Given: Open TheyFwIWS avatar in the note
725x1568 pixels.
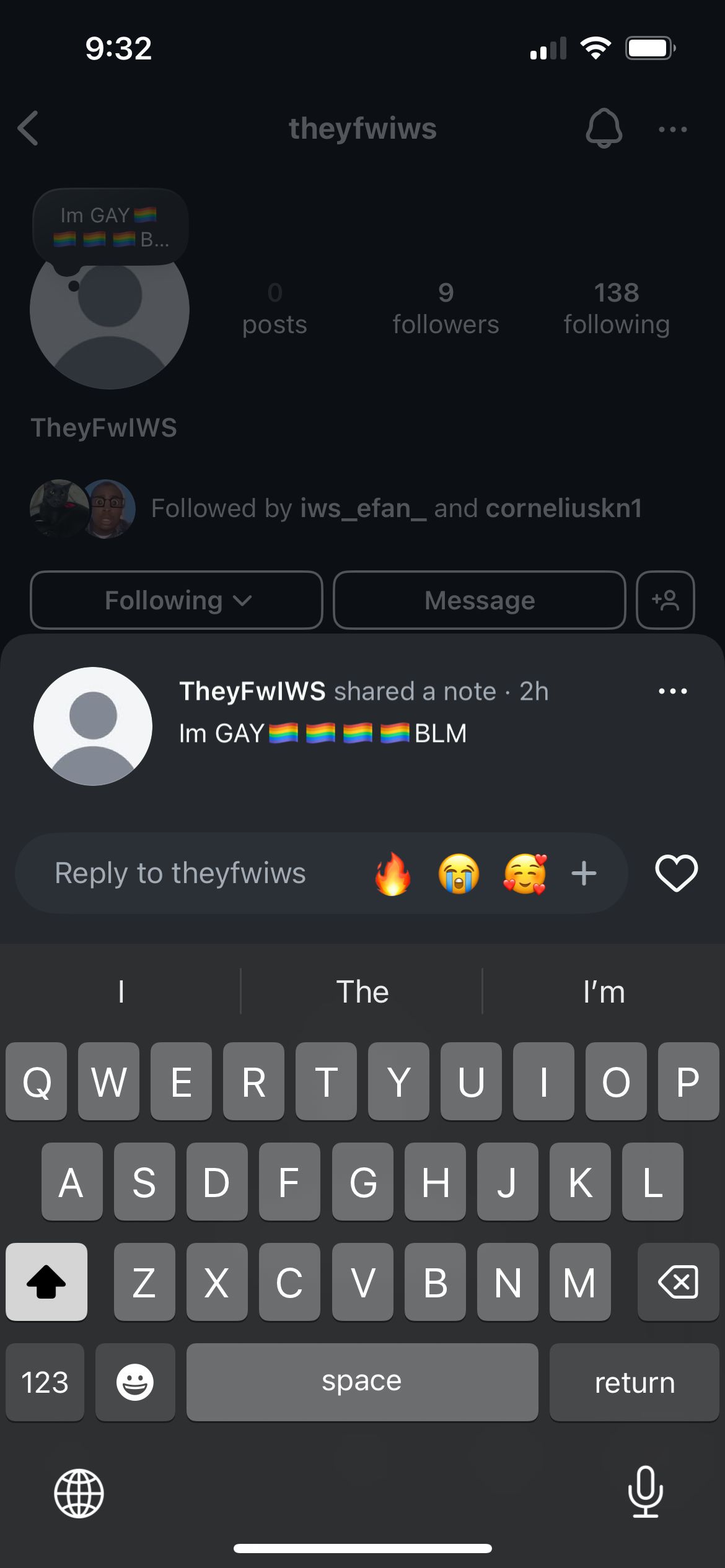Looking at the screenshot, I should point(93,726).
